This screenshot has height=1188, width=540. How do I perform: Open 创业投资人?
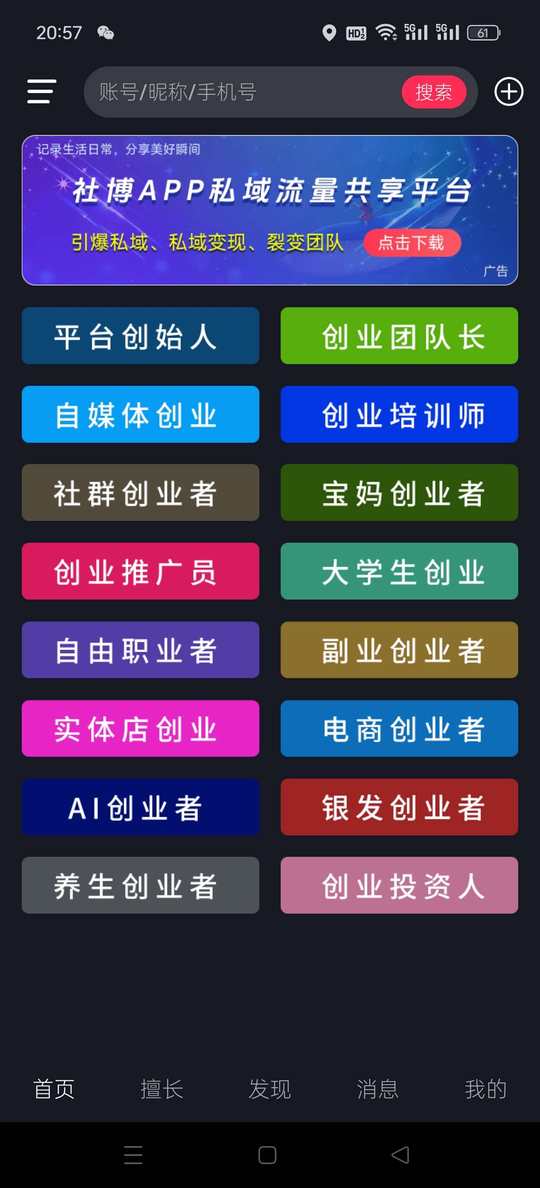[399, 886]
